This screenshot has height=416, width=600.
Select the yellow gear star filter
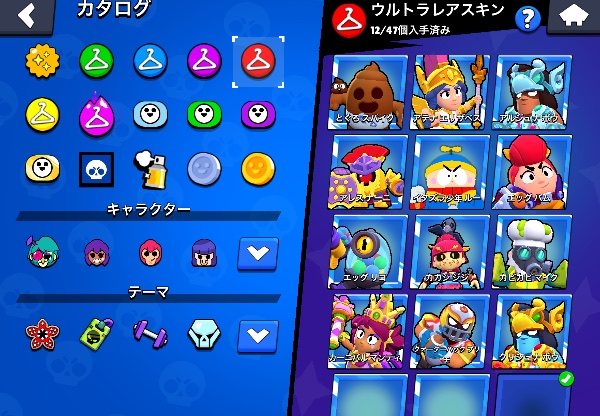pos(42,62)
